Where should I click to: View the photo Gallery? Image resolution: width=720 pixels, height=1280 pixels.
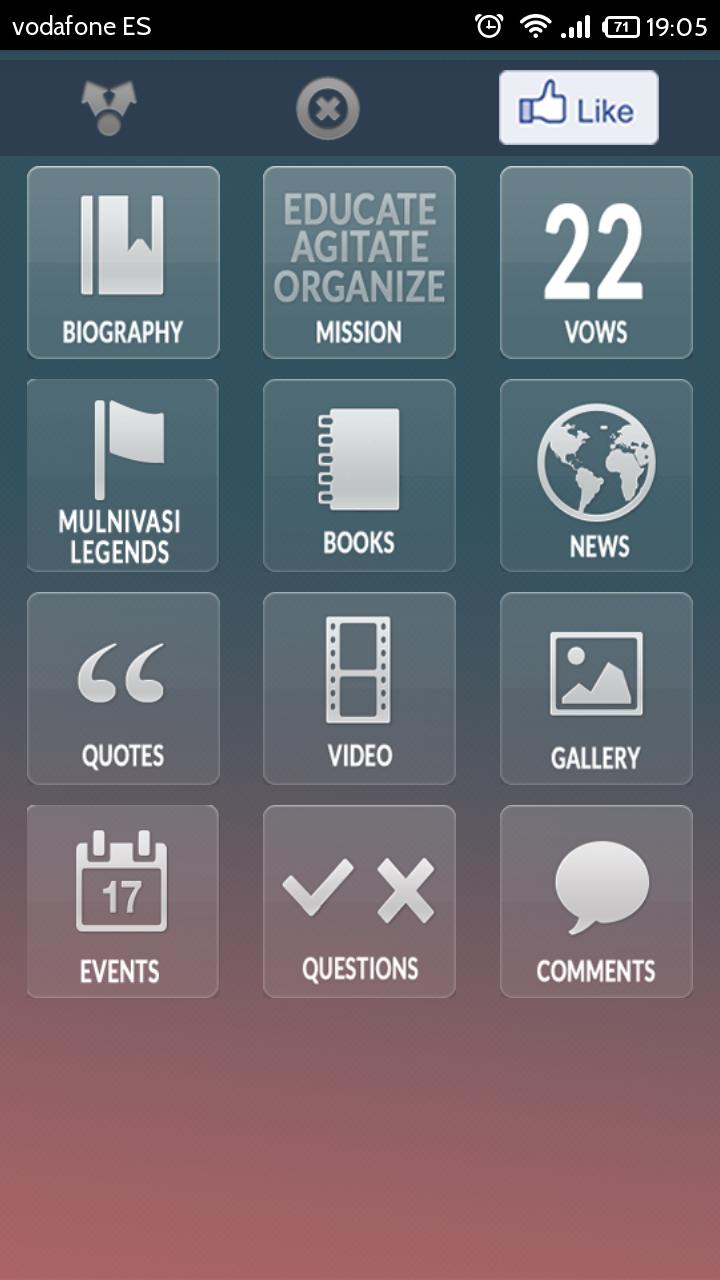point(596,689)
